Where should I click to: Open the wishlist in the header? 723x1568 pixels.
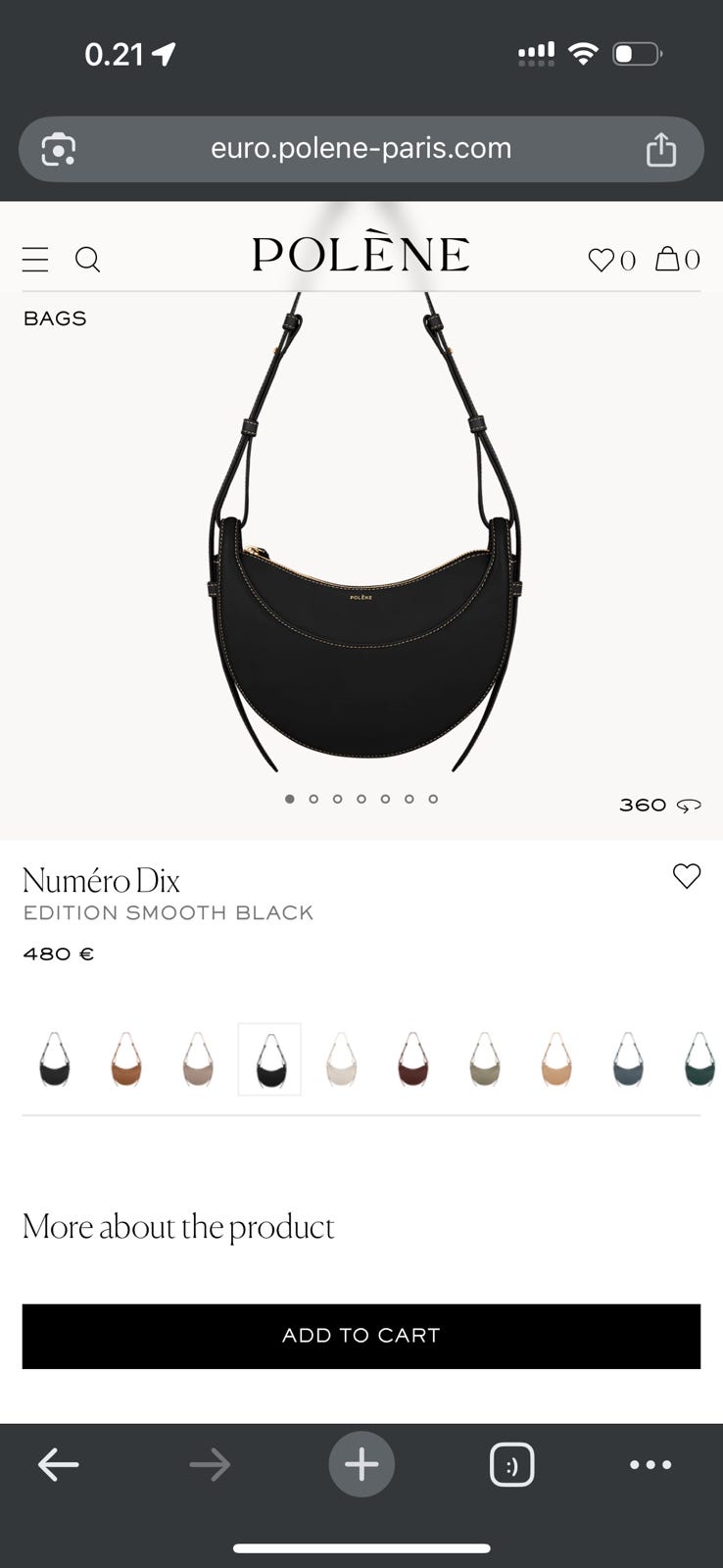pyautogui.click(x=610, y=259)
